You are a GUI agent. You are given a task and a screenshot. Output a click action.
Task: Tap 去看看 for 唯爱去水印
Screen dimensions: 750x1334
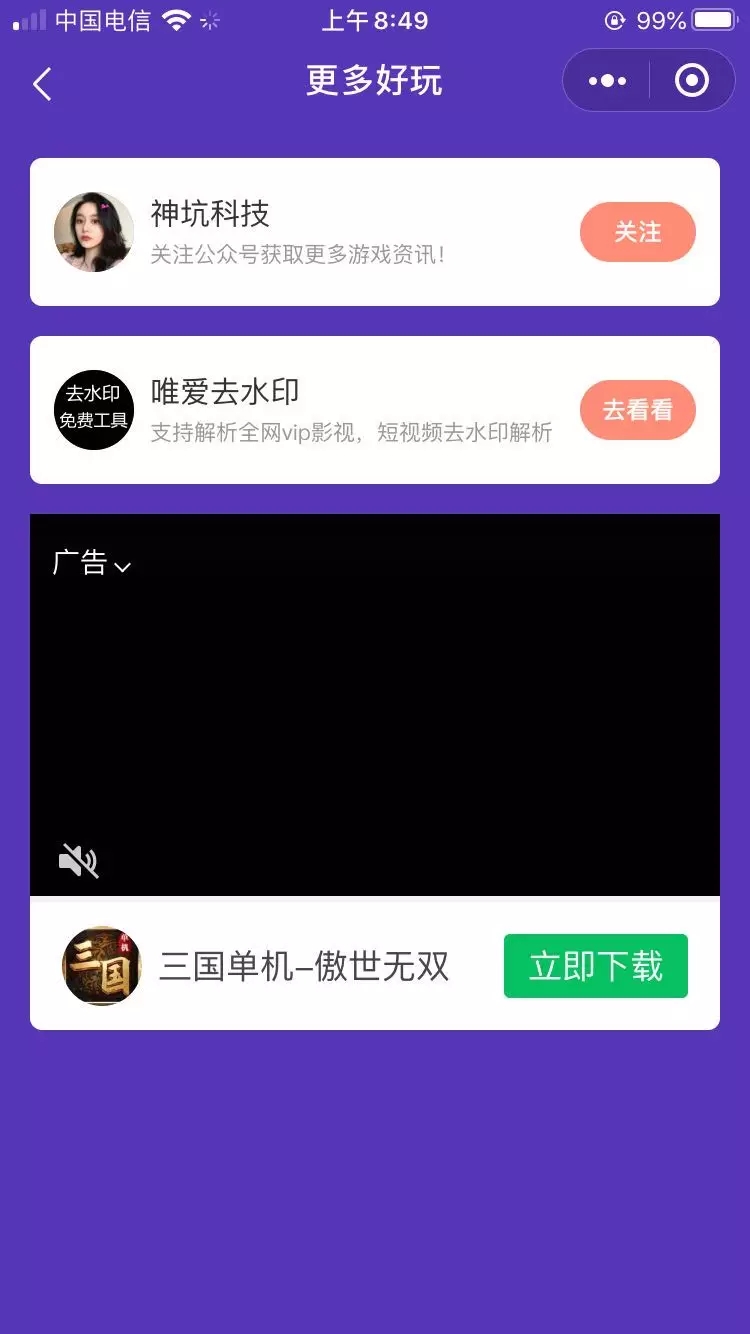637,410
